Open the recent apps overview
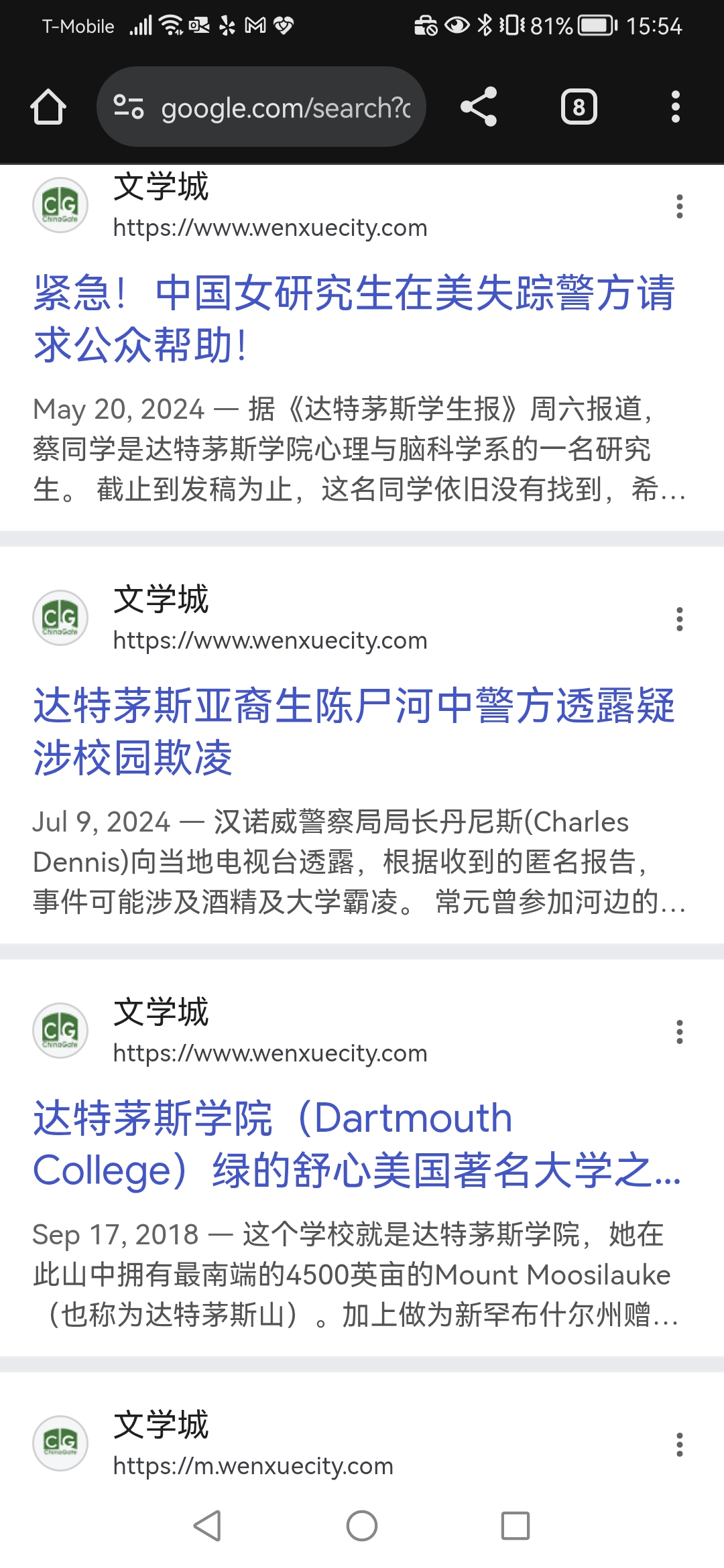Screen dimensions: 724x1568 pos(516,1526)
